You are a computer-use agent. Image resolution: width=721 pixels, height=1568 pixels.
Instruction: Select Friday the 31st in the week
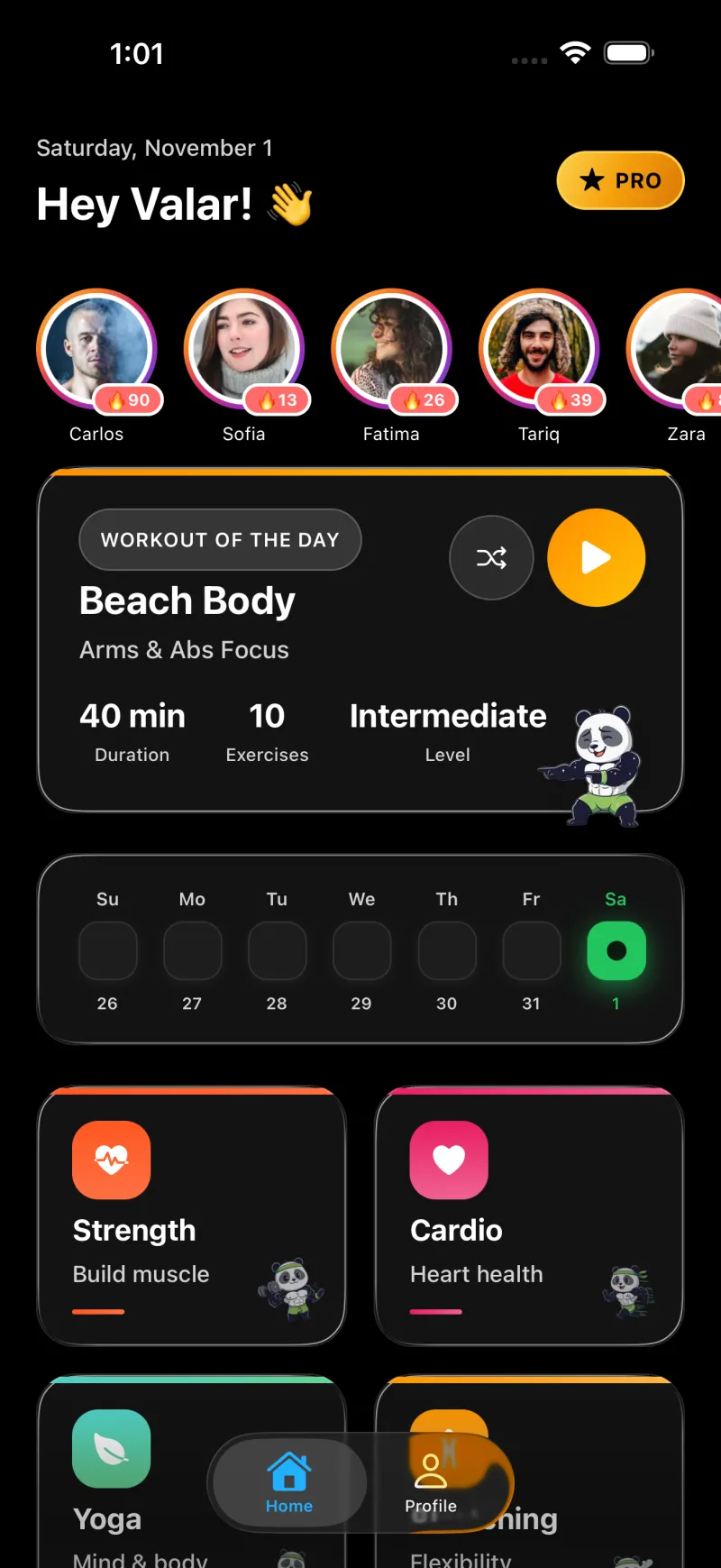532,951
